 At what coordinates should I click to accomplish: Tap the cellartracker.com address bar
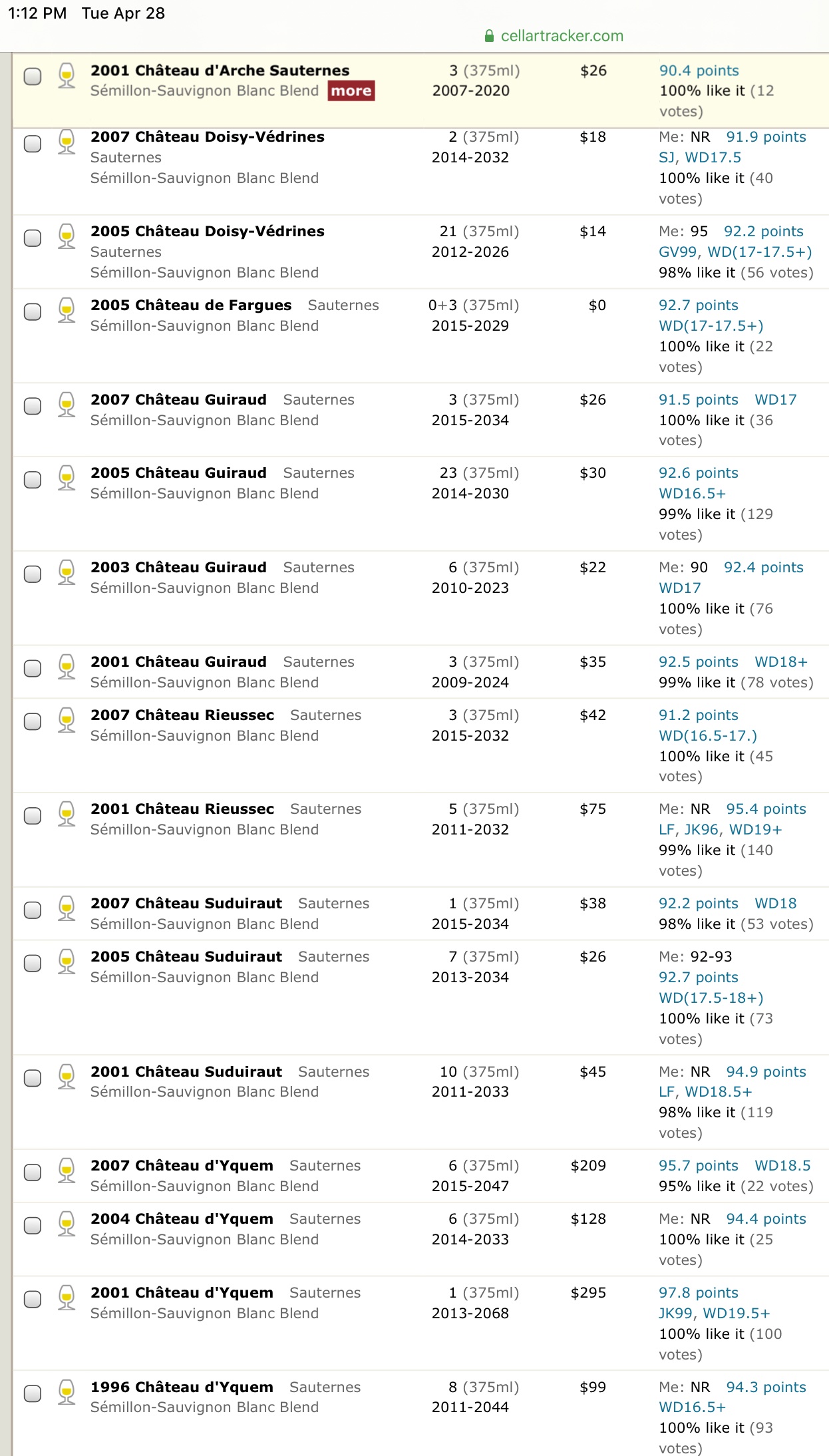(x=554, y=36)
